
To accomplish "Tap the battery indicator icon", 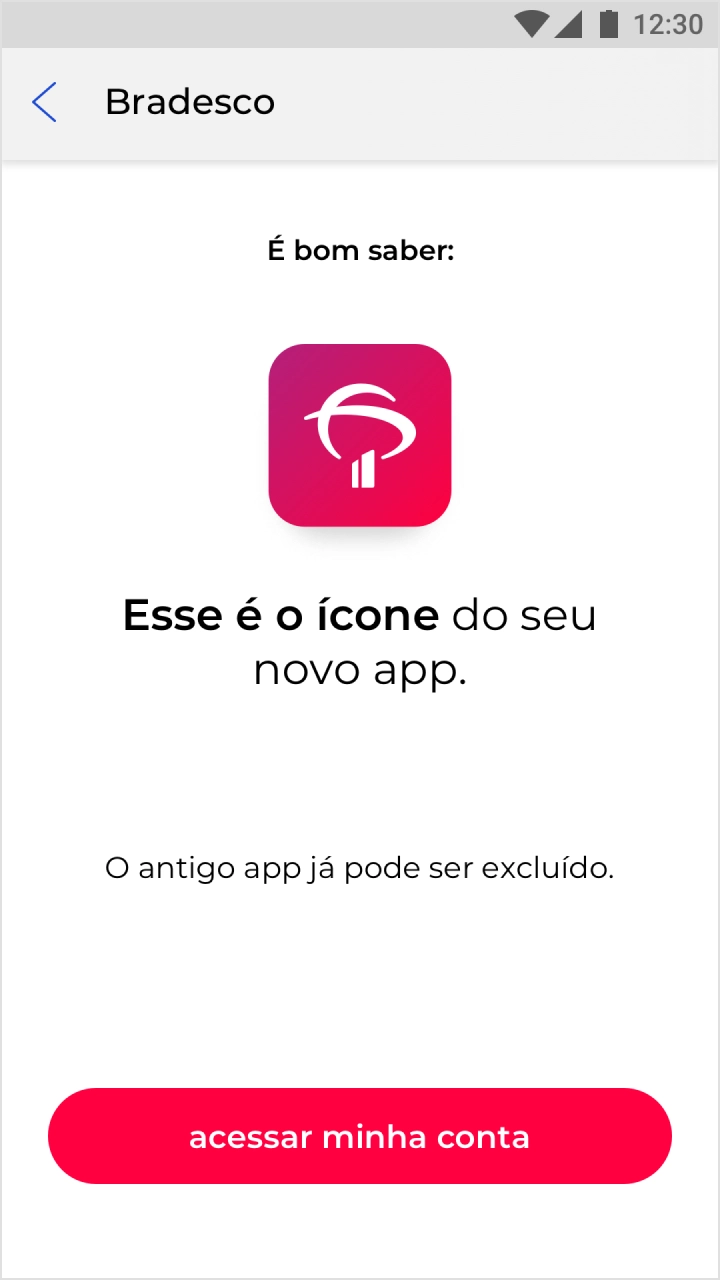I will [x=609, y=25].
